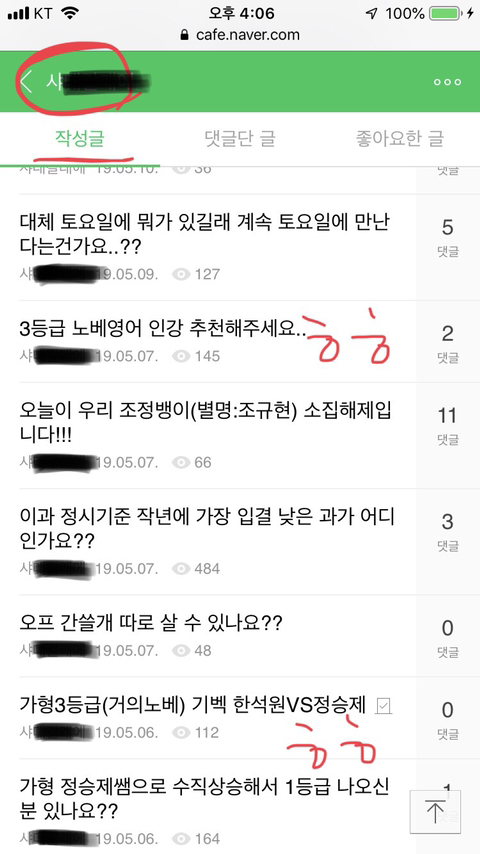This screenshot has height=854, width=480.
Task: Tap the cafe.naver.com address bar
Action: 240,35
